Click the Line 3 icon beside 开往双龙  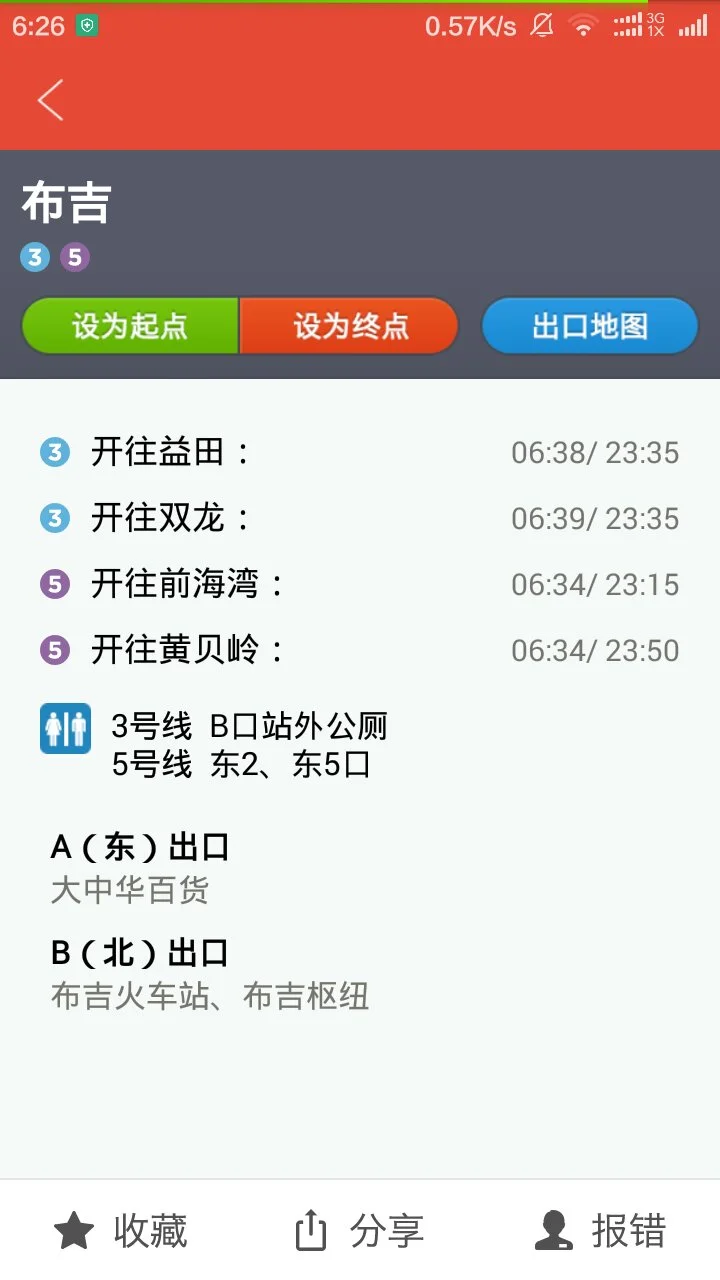click(x=55, y=518)
